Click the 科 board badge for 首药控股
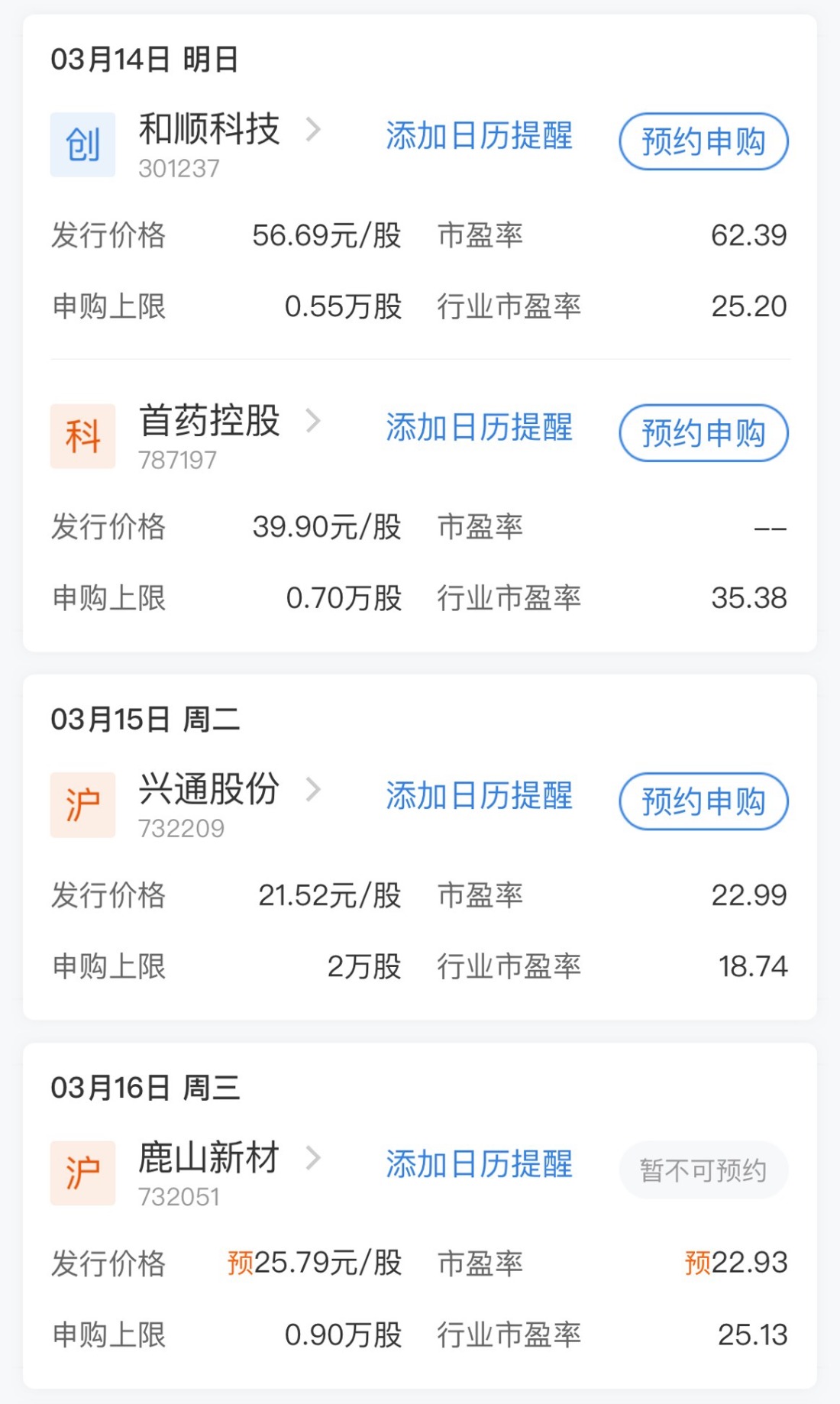 point(82,433)
